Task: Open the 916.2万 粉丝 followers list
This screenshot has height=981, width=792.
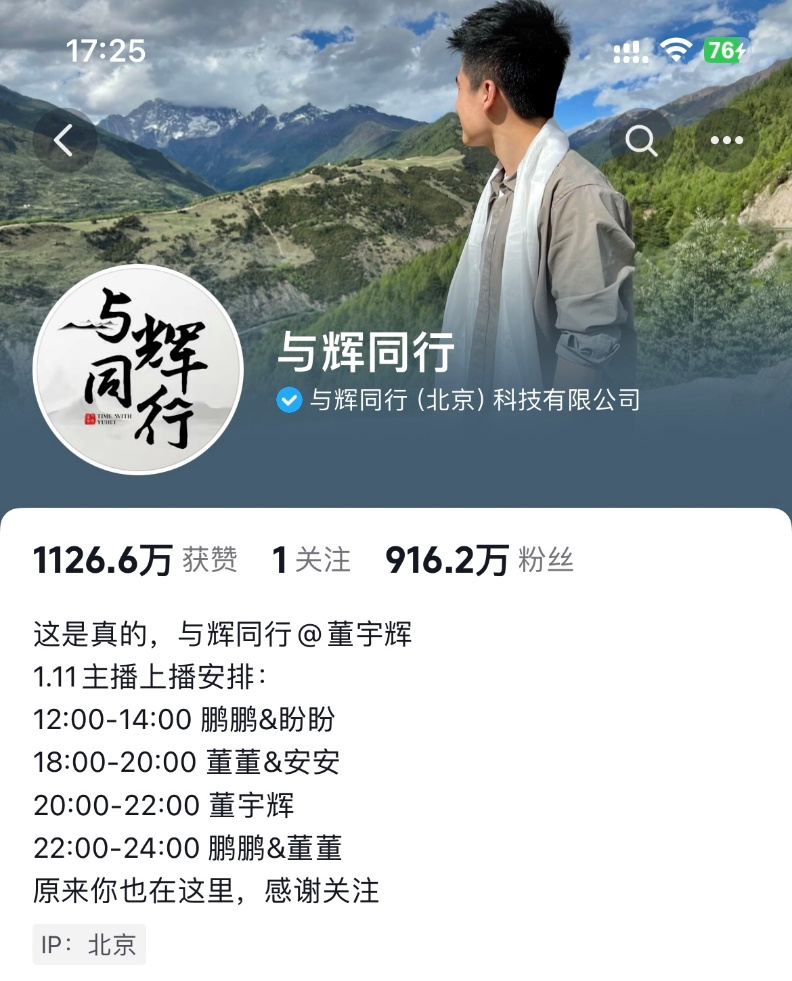Action: click(479, 560)
